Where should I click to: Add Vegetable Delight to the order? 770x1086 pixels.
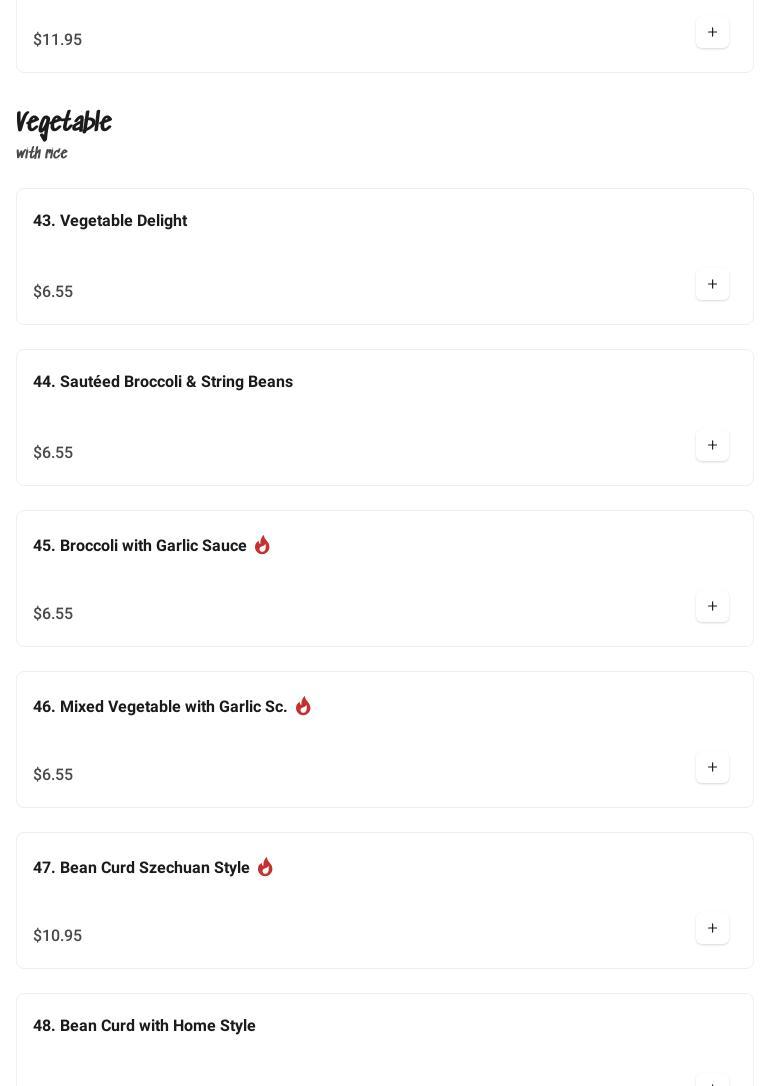712,284
